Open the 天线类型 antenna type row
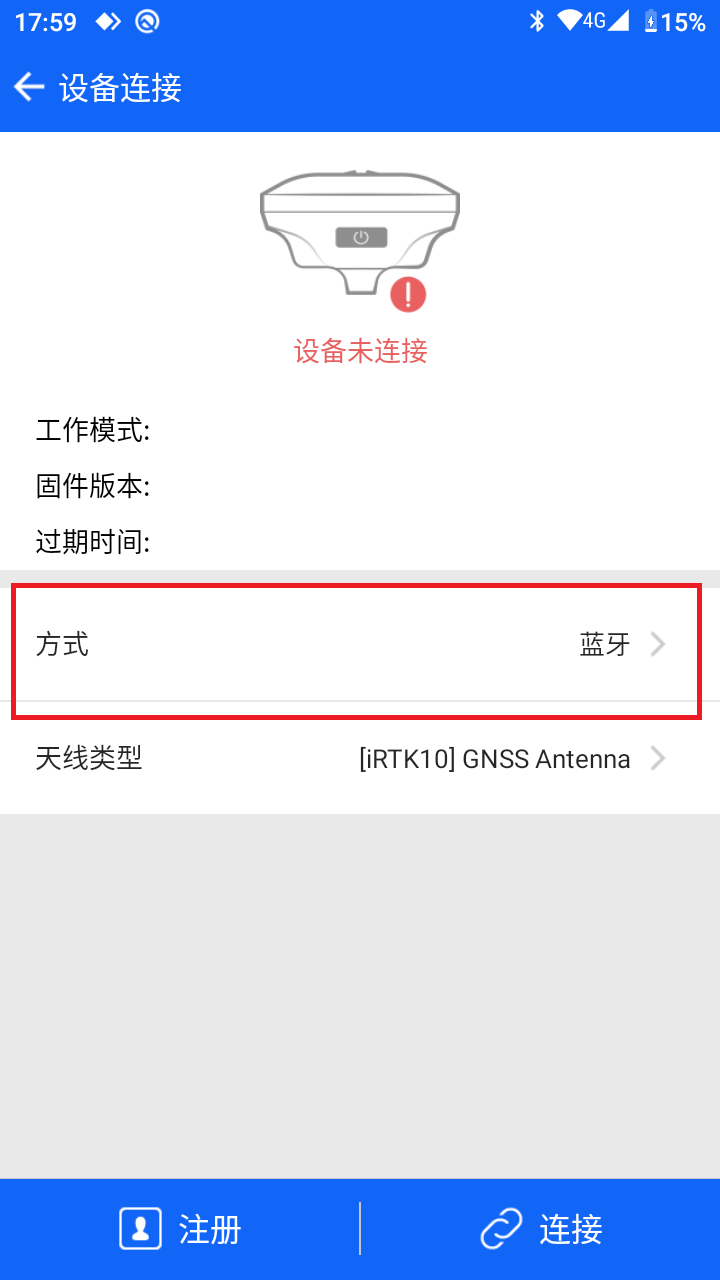The image size is (720, 1280). (x=360, y=758)
